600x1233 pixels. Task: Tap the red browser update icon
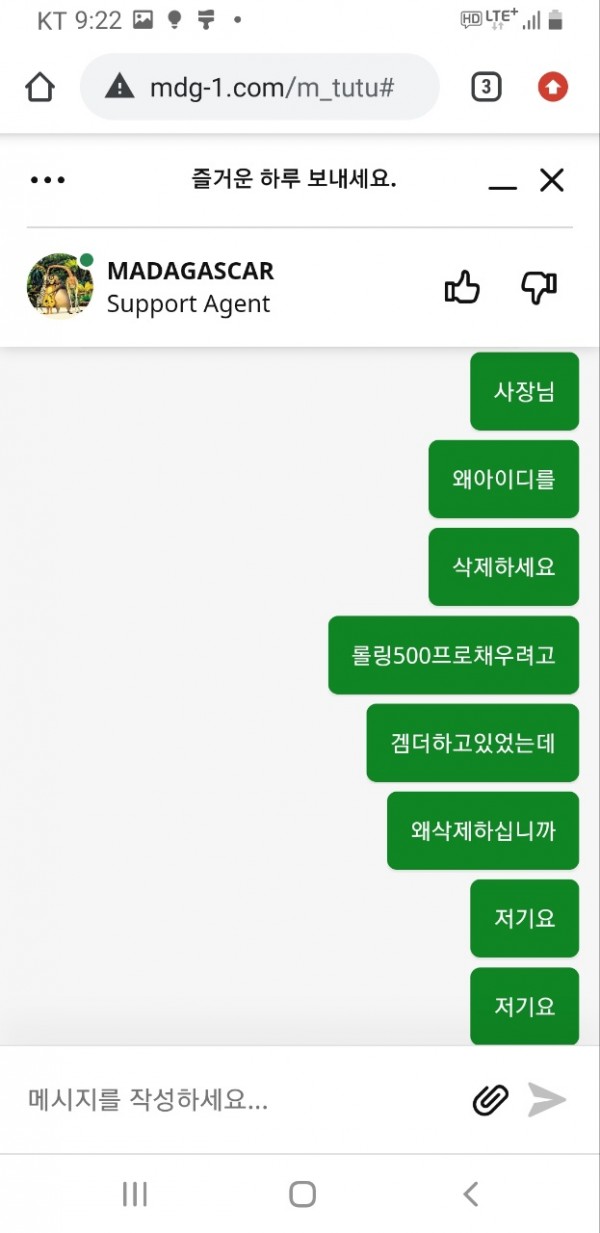pyautogui.click(x=552, y=88)
